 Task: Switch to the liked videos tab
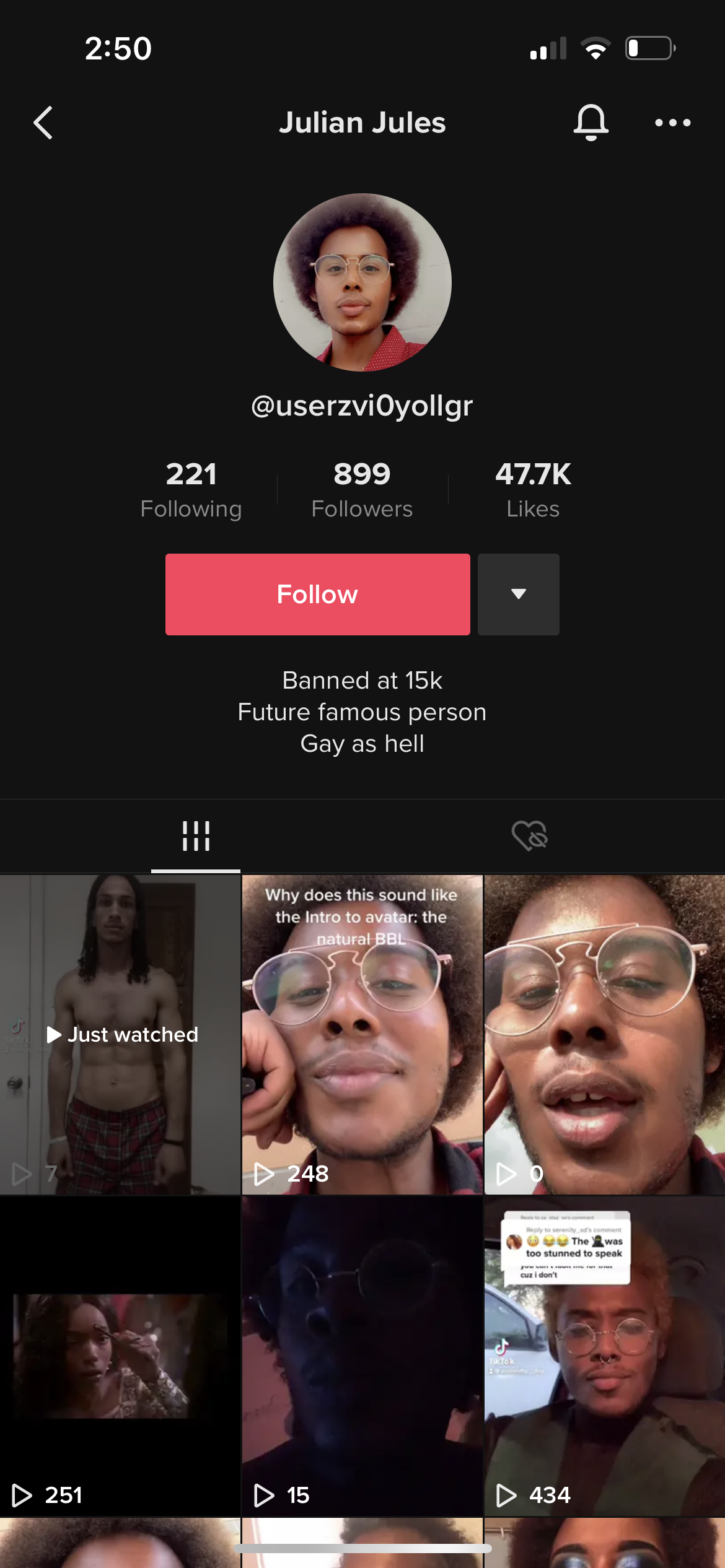click(529, 836)
